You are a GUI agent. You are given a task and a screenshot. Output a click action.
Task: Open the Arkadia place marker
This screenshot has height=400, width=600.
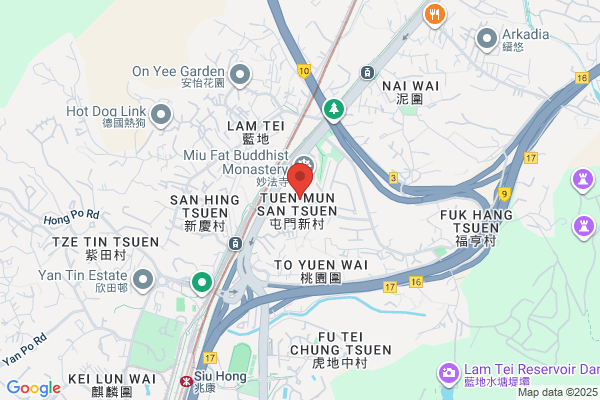[x=487, y=39]
